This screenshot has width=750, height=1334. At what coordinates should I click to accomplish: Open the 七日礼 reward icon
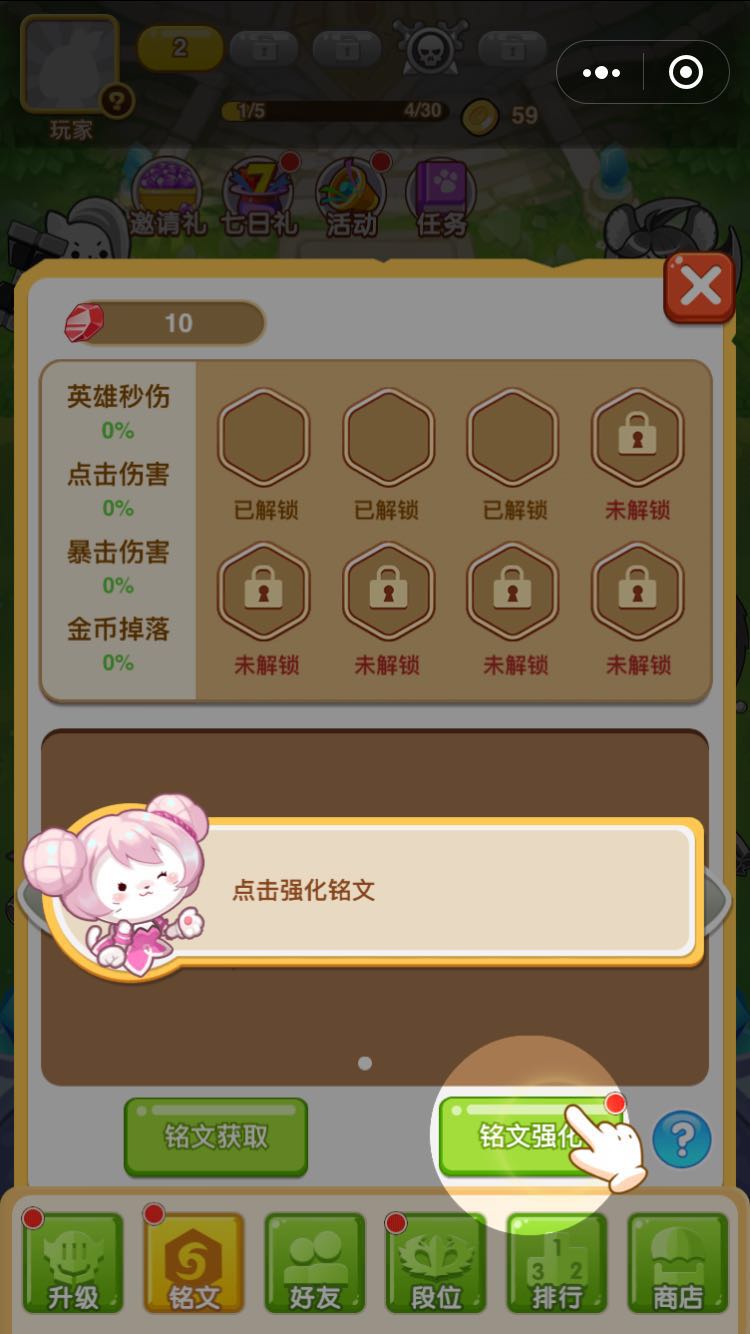(259, 197)
